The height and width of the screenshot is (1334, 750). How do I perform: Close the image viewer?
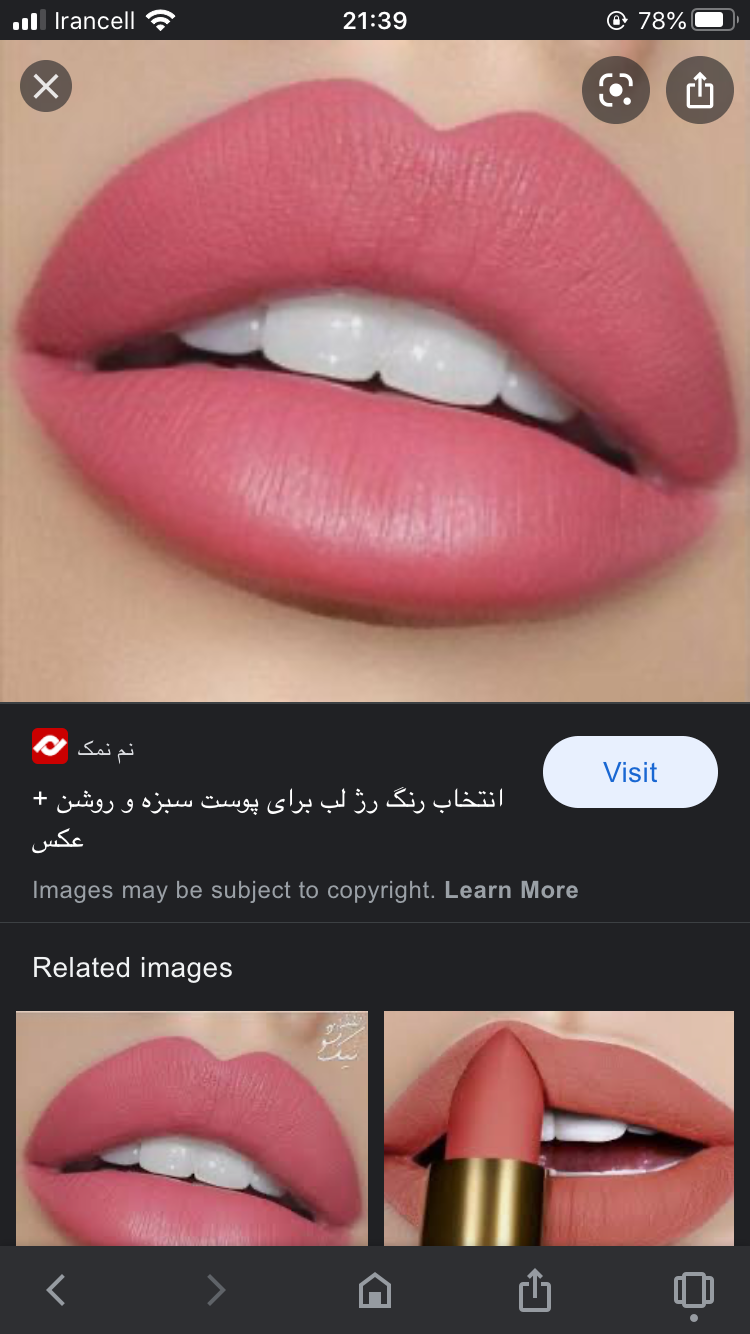coord(46,87)
